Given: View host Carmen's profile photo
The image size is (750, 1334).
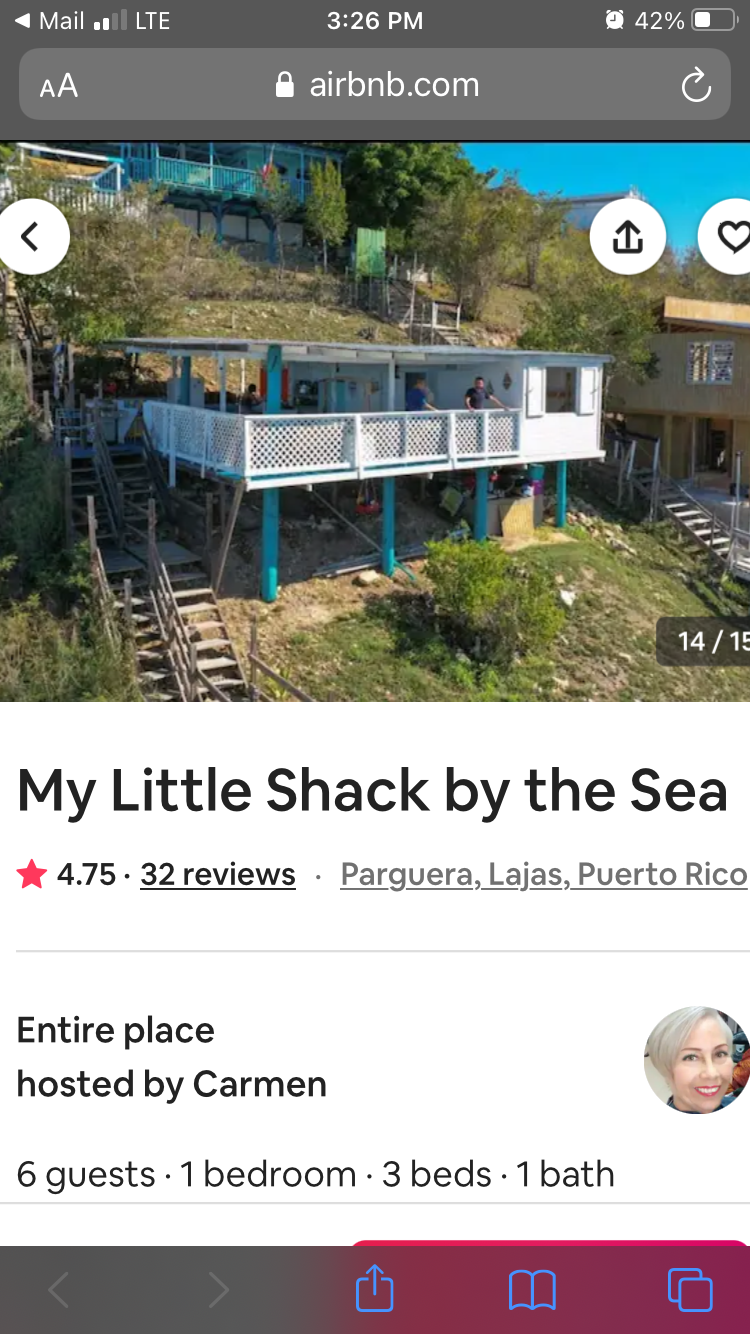Looking at the screenshot, I should (697, 1060).
